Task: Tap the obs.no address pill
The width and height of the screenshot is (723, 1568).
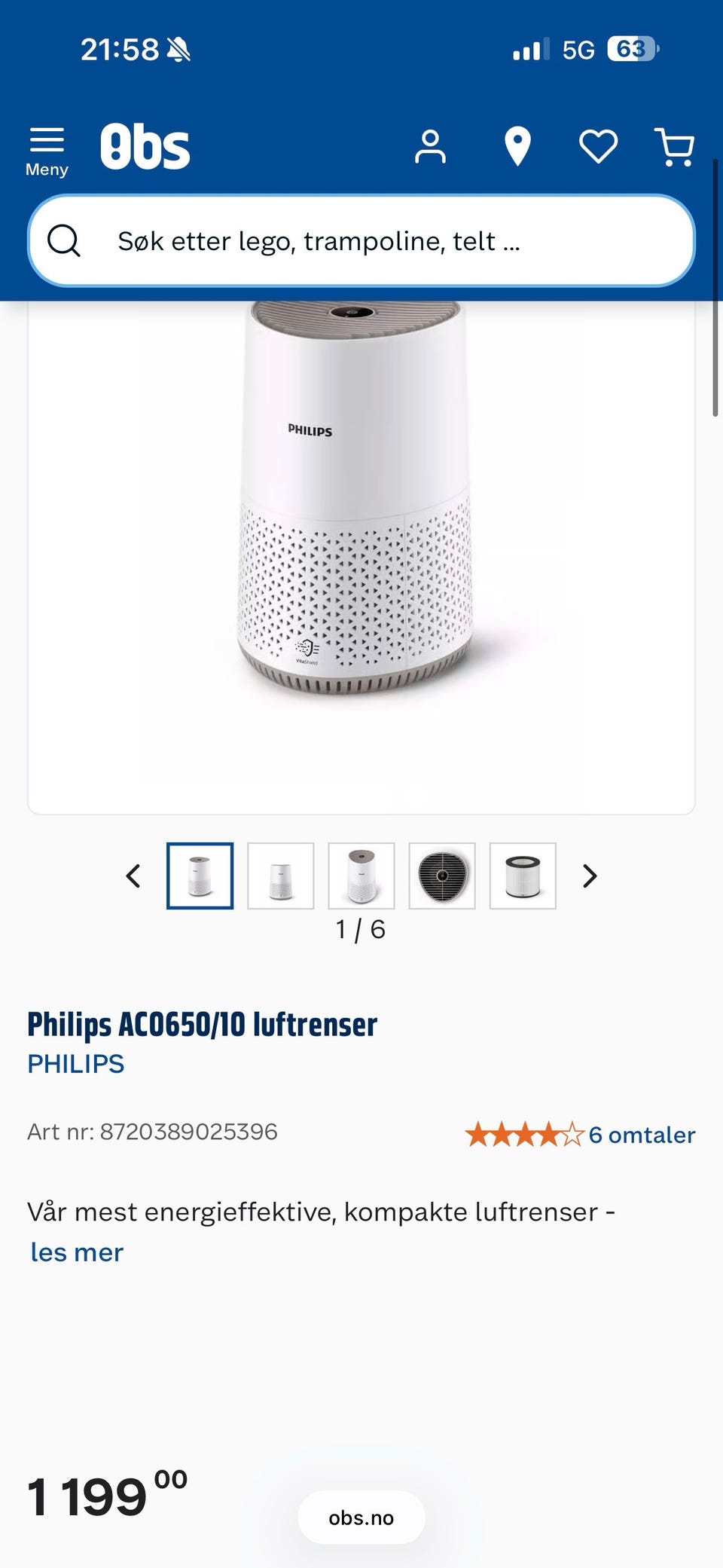Action: coord(361,1518)
